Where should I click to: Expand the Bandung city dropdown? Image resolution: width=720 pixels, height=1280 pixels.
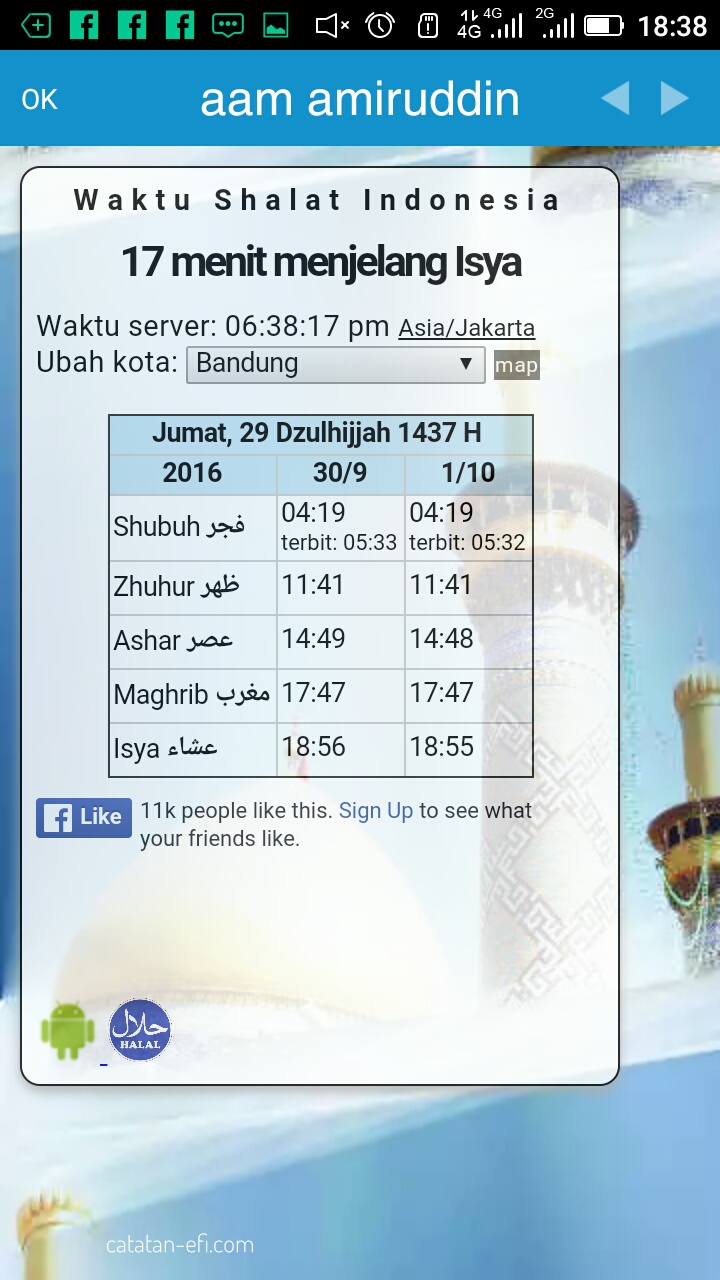[335, 364]
